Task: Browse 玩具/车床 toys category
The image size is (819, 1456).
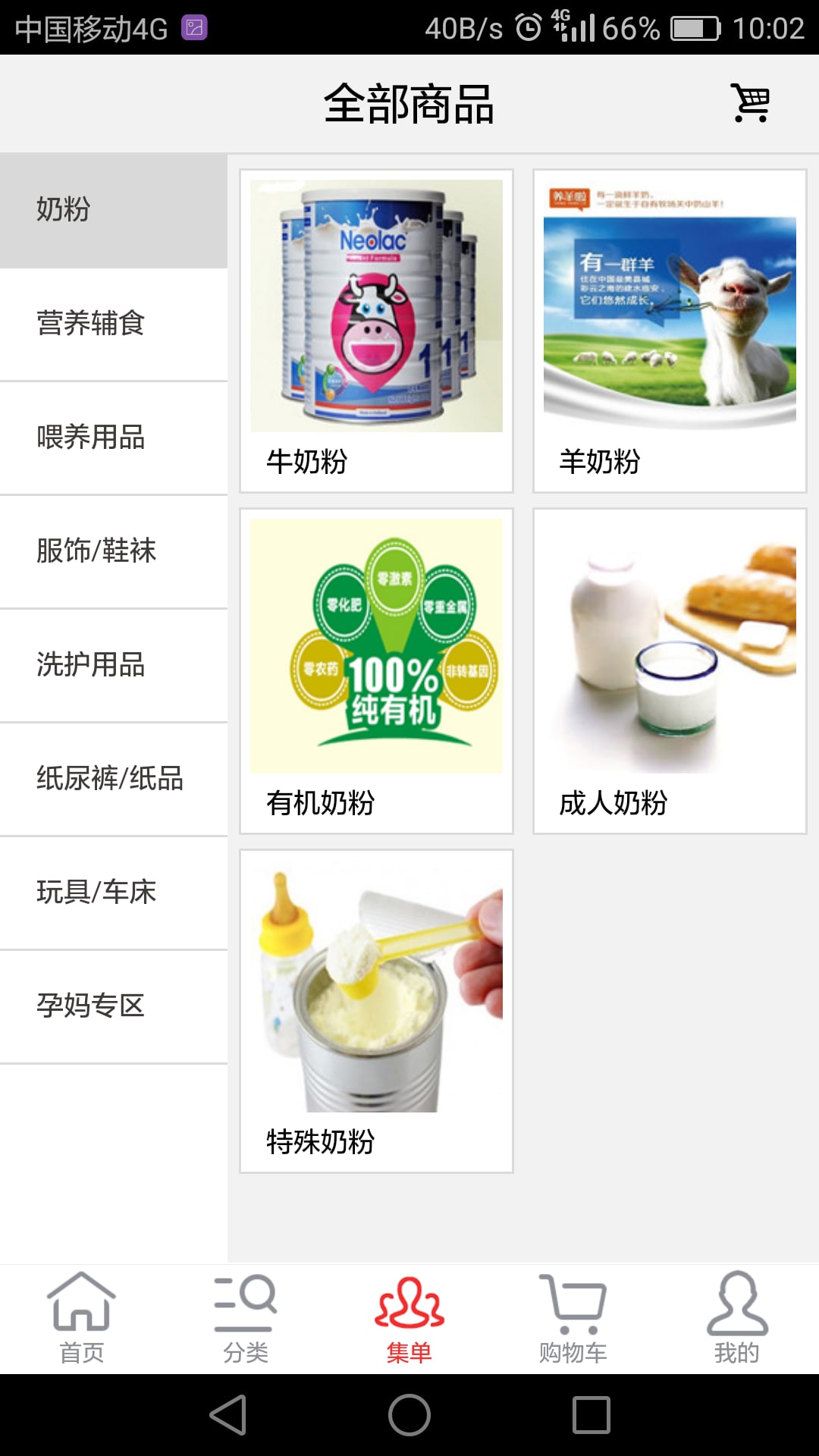Action: pos(114,893)
